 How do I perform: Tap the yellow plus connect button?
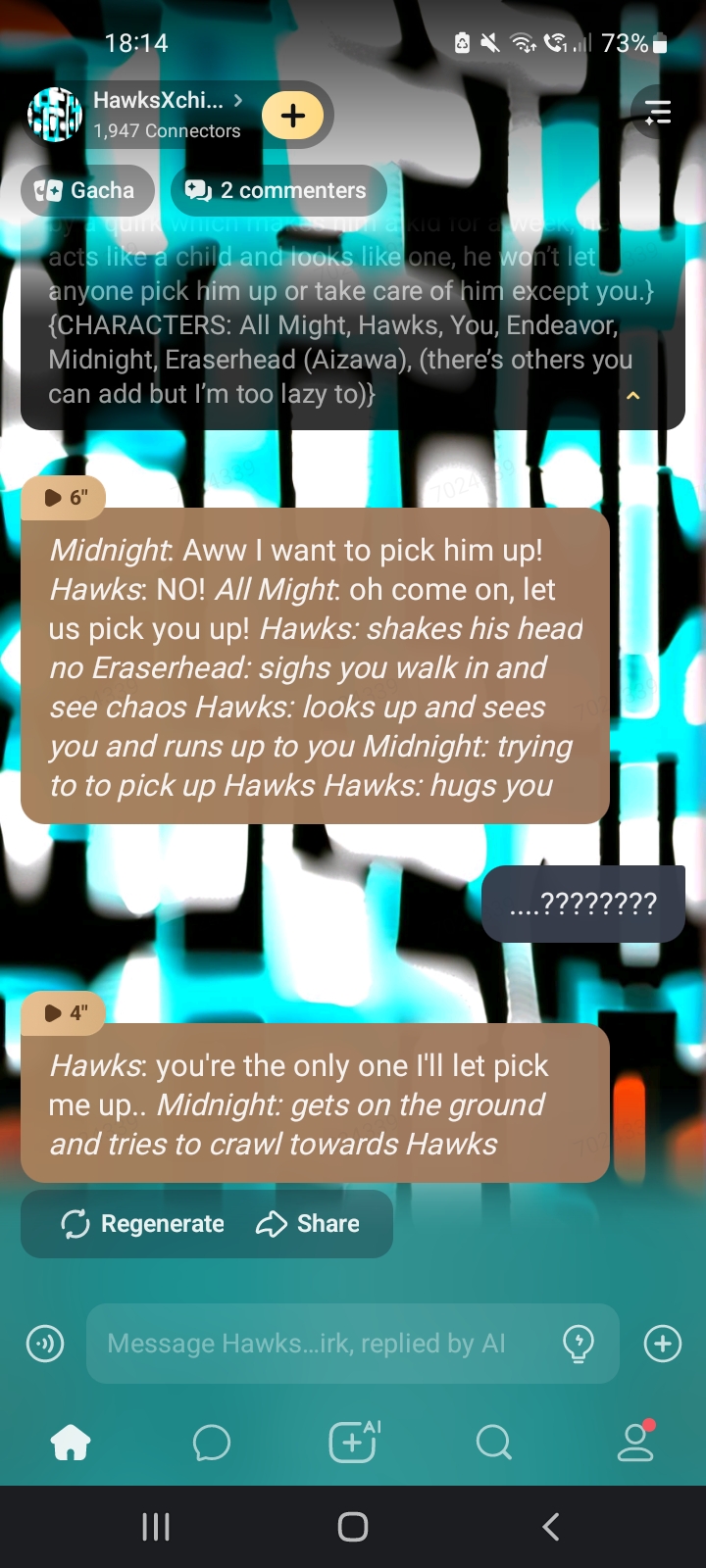click(x=292, y=116)
